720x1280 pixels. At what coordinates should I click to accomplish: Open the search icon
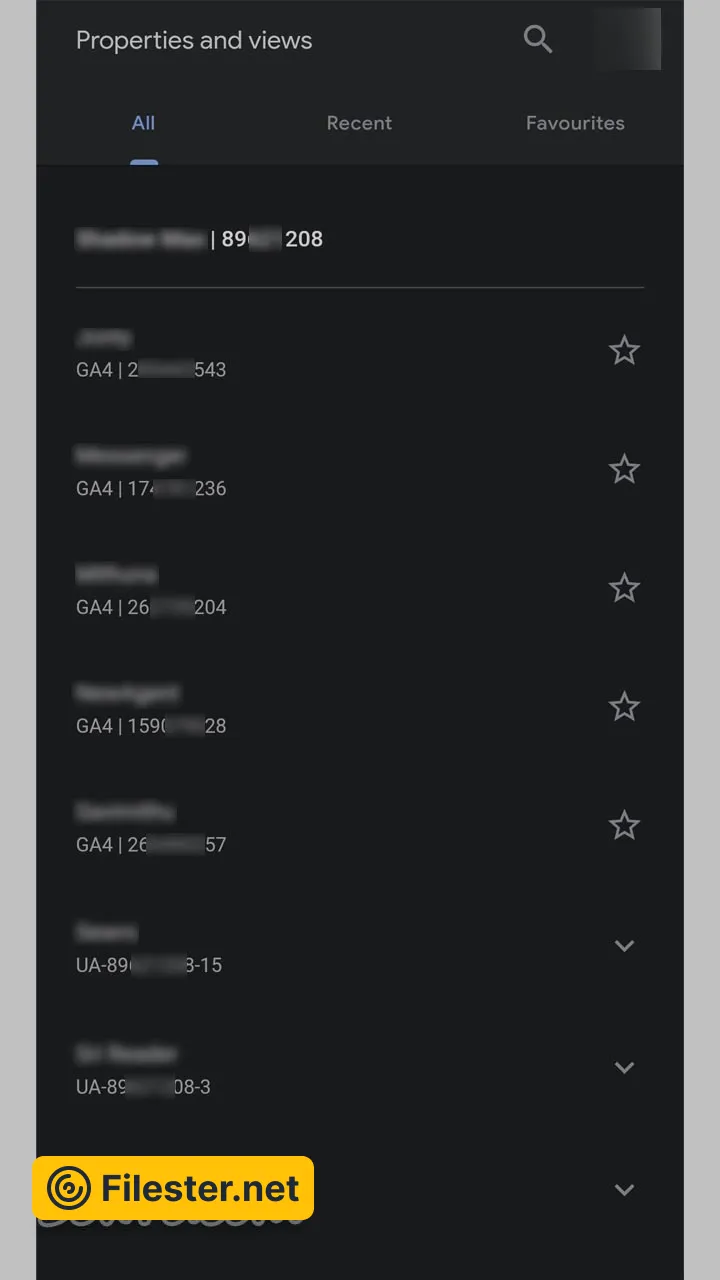[x=538, y=40]
